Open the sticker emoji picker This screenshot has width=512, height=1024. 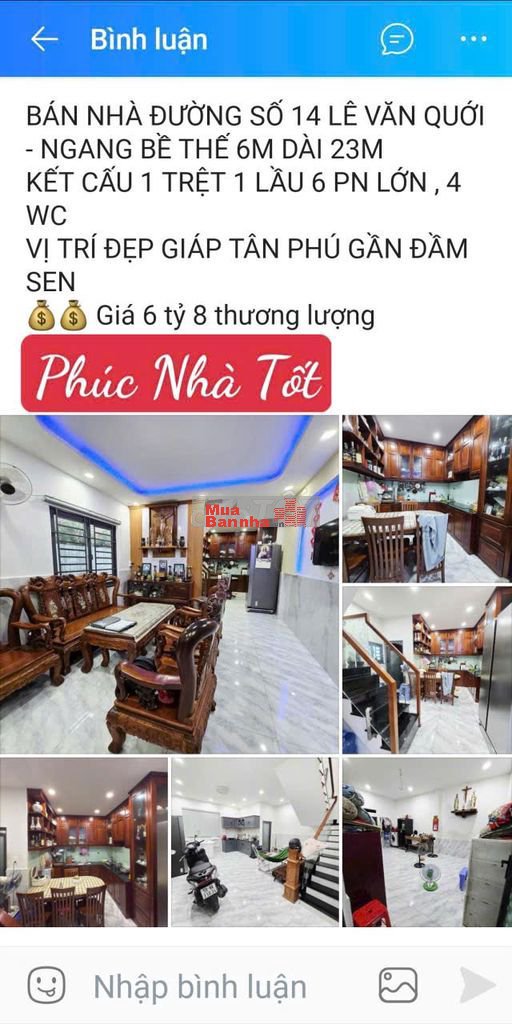point(46,985)
